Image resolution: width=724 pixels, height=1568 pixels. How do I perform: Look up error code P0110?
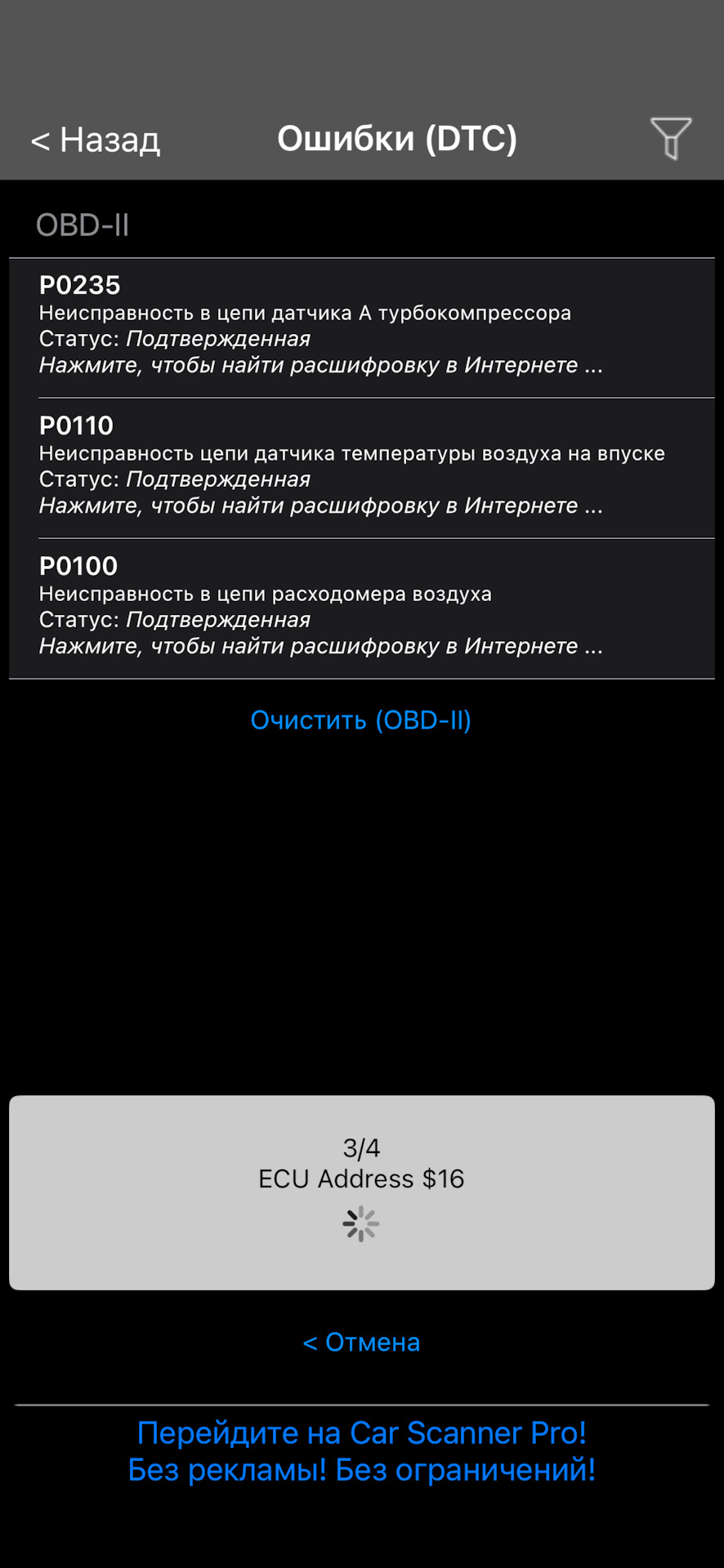(x=361, y=467)
